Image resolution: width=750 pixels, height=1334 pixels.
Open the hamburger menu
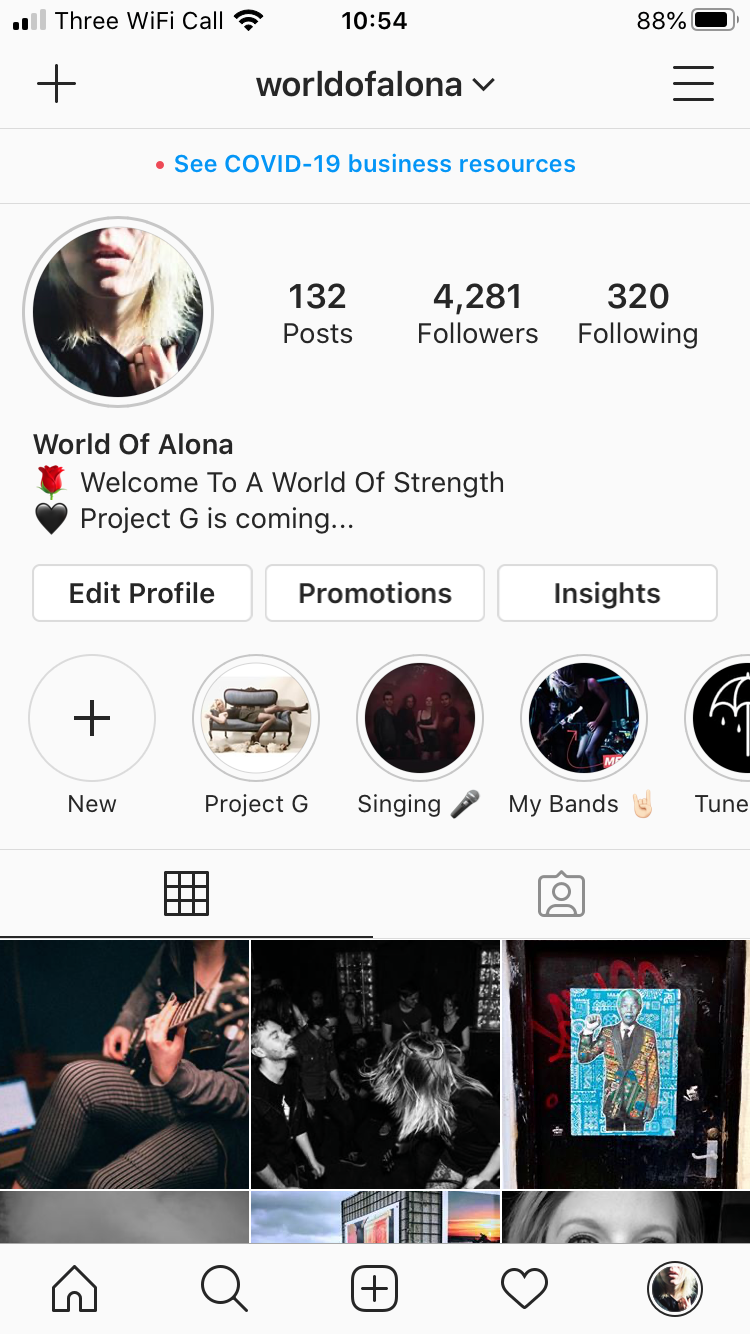click(x=693, y=84)
